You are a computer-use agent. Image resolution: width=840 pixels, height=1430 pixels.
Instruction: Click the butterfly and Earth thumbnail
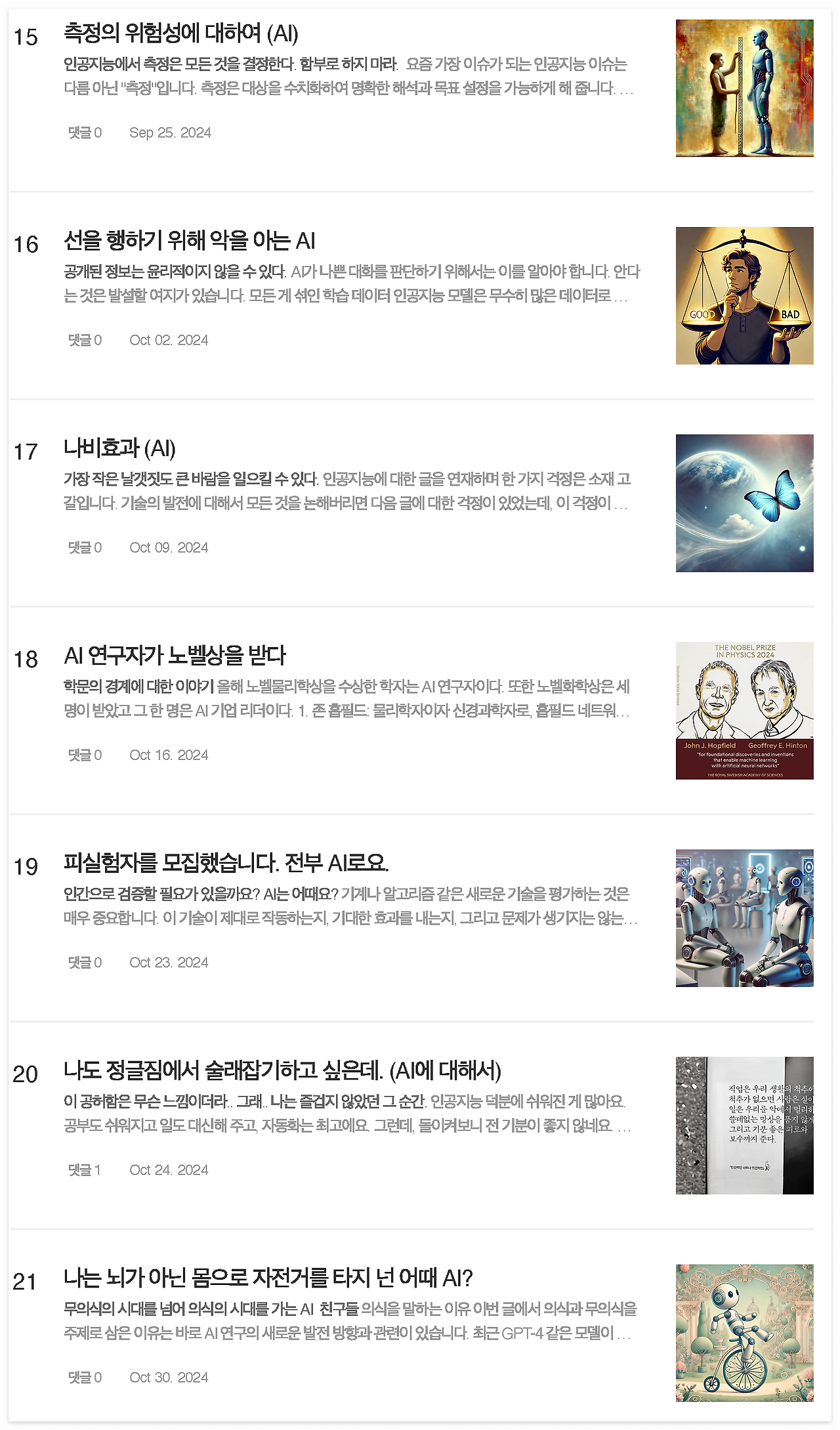(x=743, y=504)
